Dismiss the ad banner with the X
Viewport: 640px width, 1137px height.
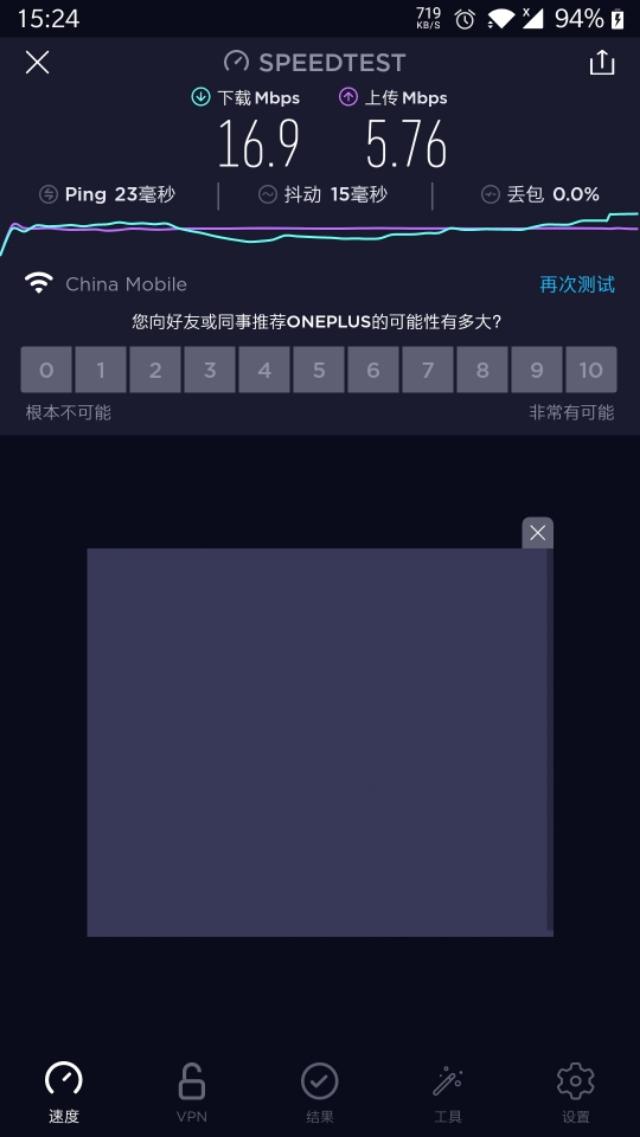[x=537, y=533]
